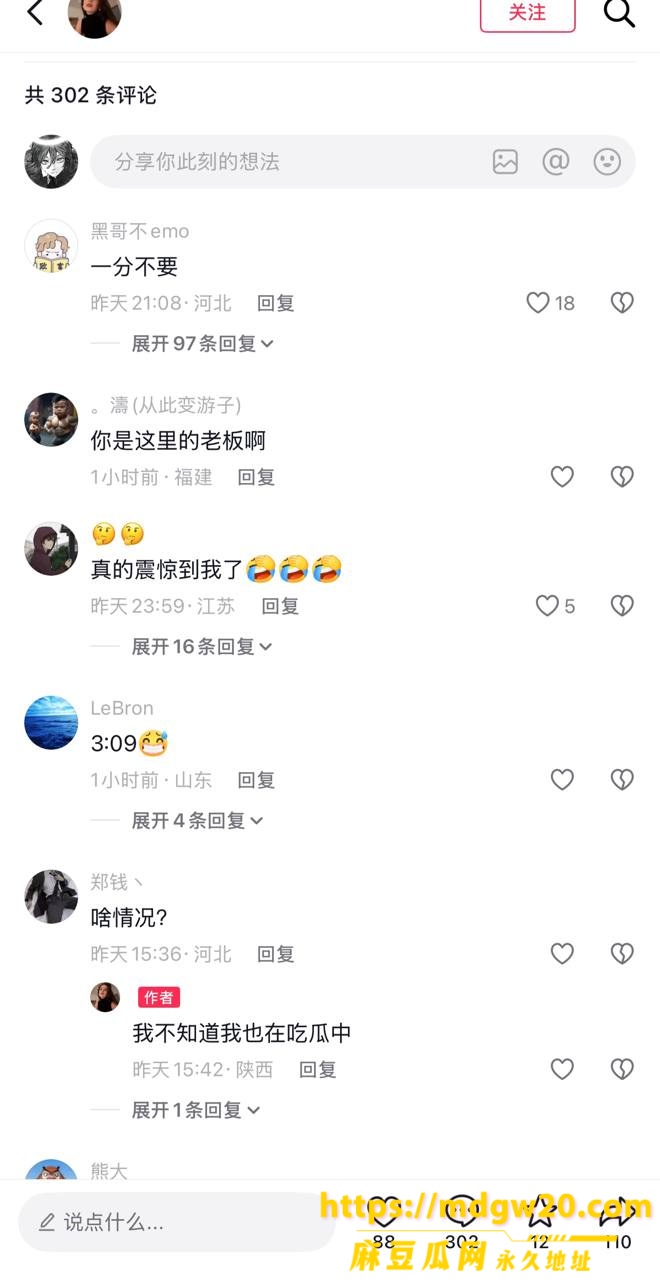Follow the author with 关注 button

528,13
